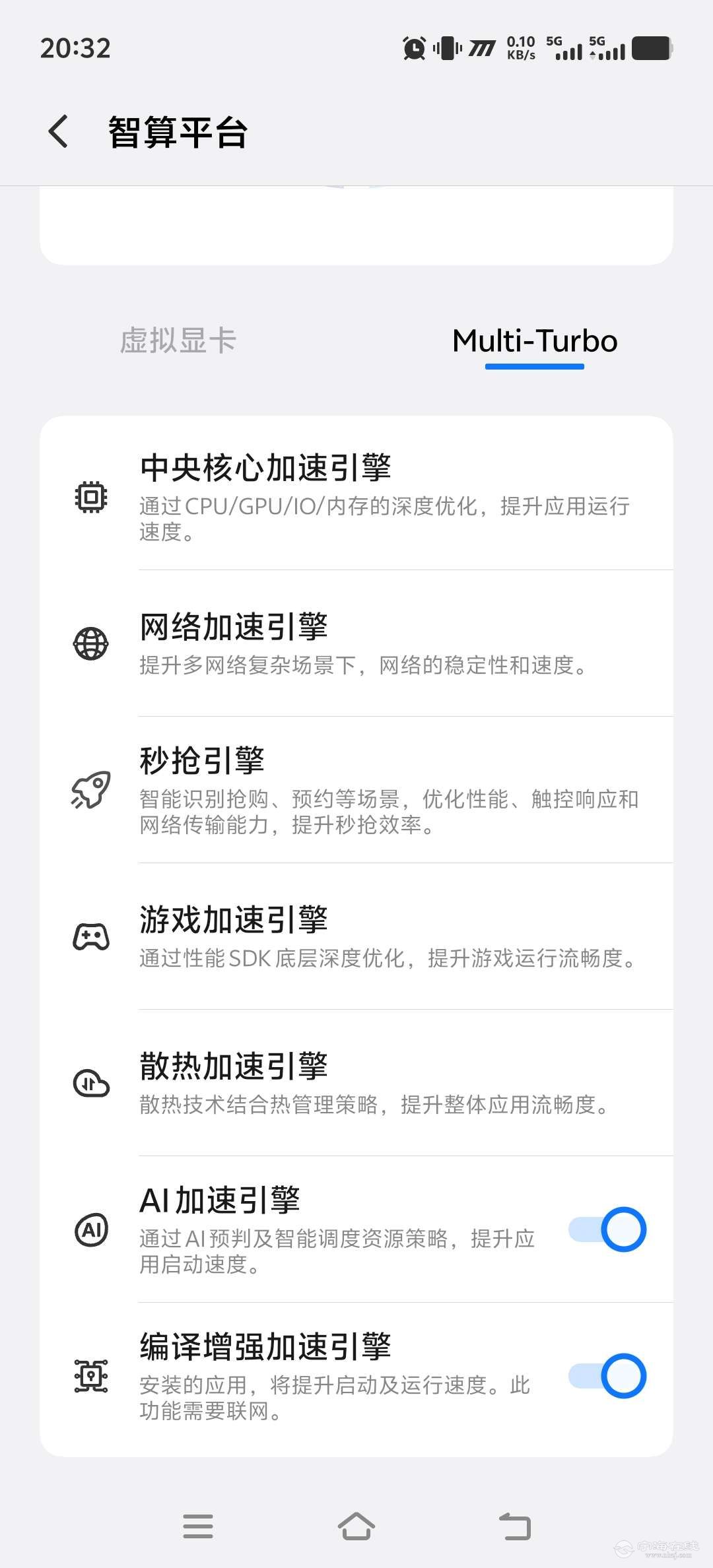Go back from 智算平台 page
The image size is (713, 1568).
tap(59, 131)
